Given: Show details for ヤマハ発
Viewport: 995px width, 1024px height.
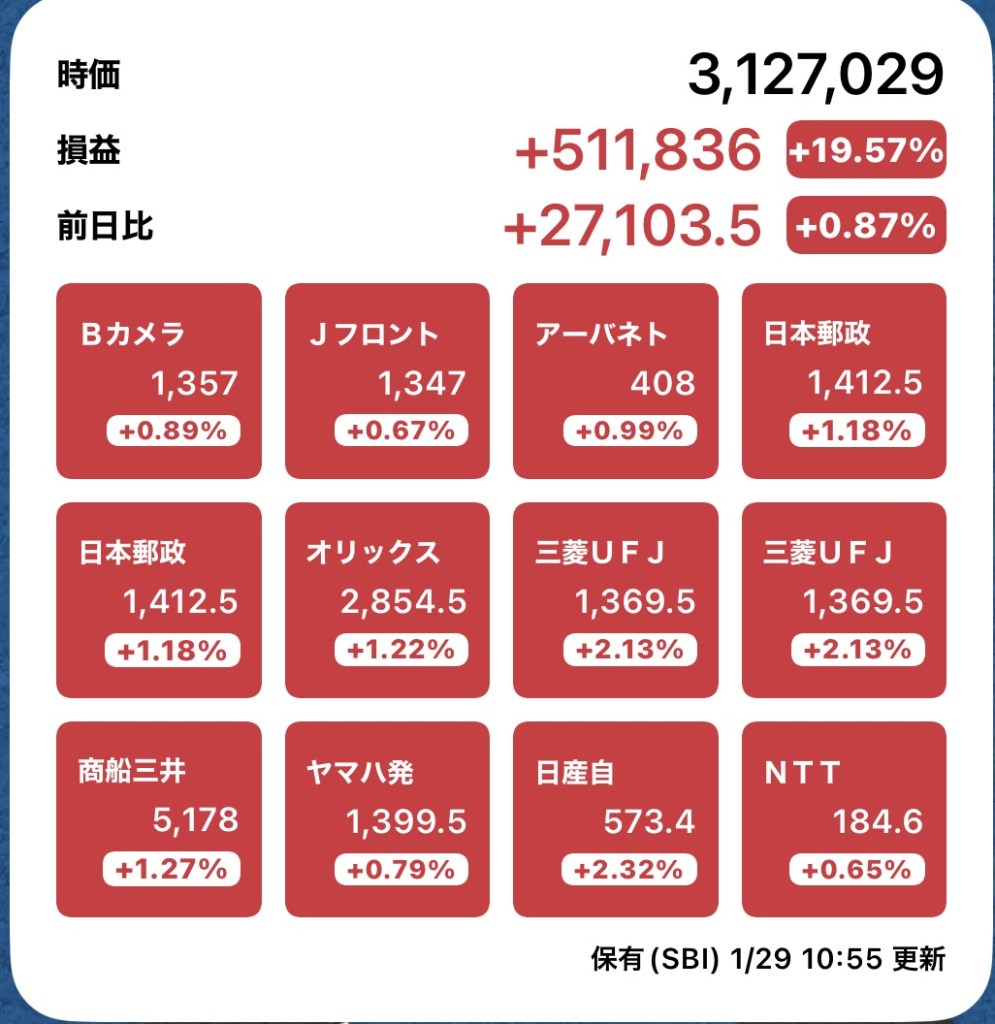Looking at the screenshot, I should pyautogui.click(x=387, y=819).
